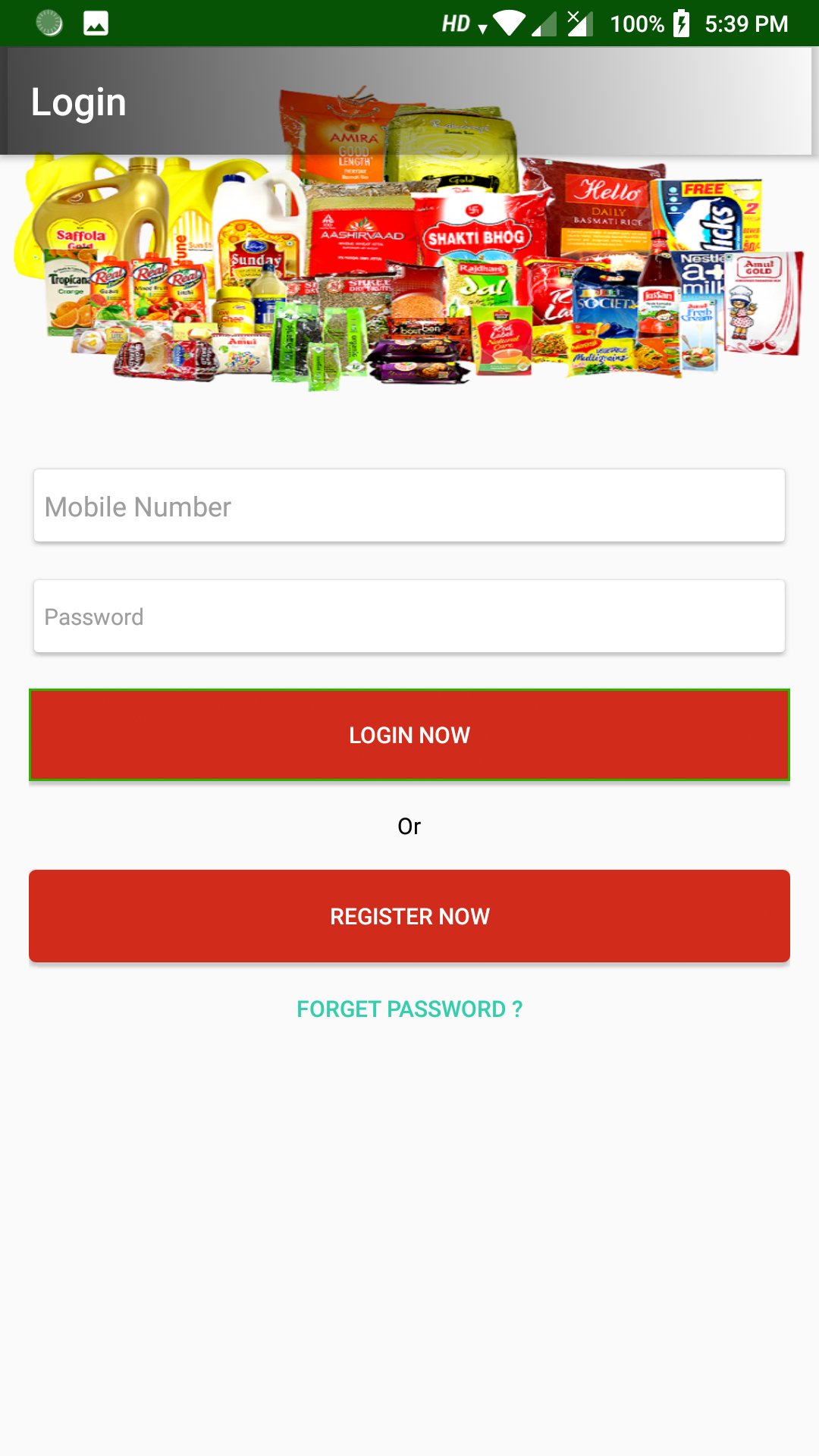Tap inside the Password field
819x1456 pixels.
(409, 616)
